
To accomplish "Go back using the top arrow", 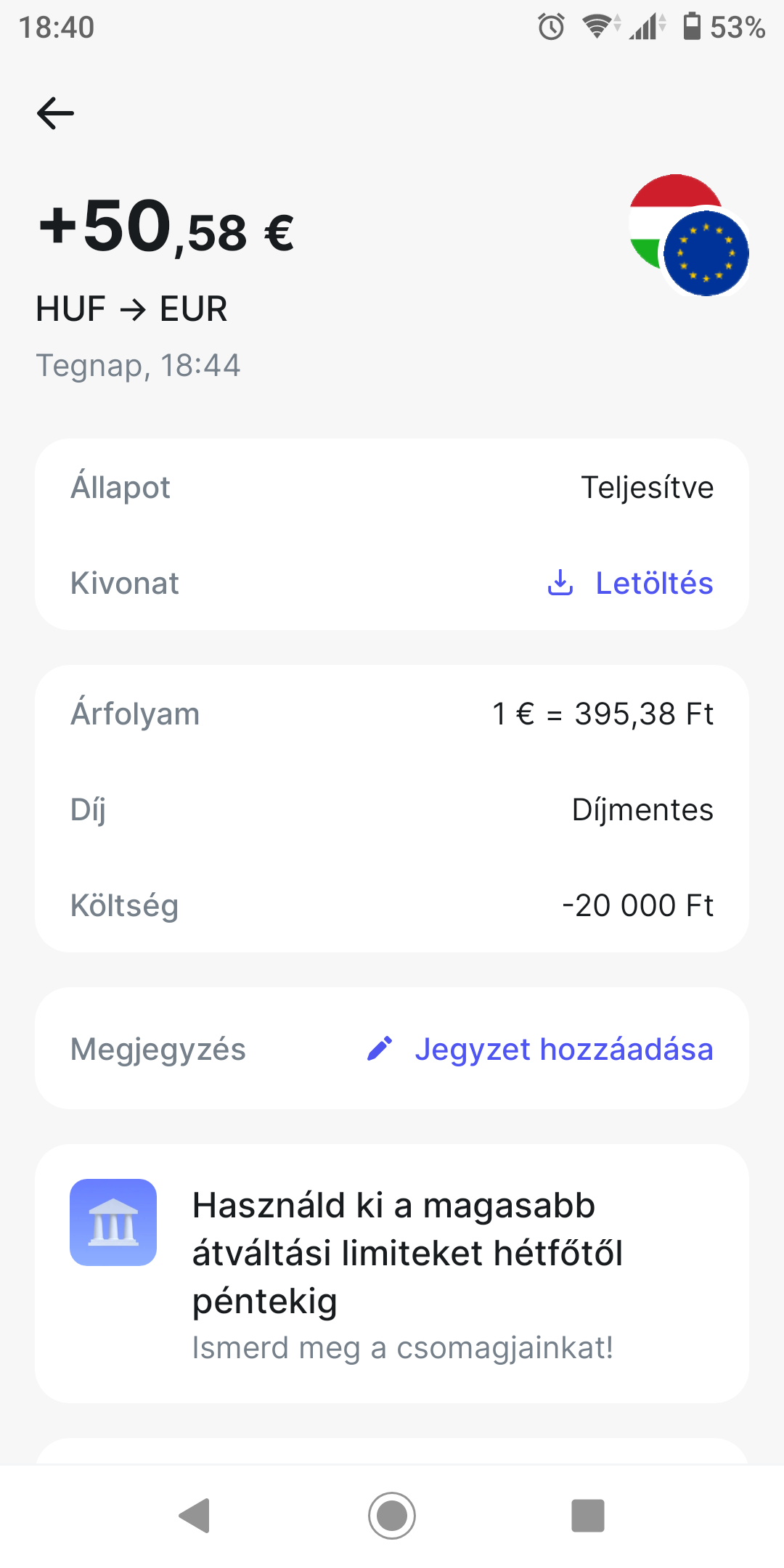I will pyautogui.click(x=56, y=113).
